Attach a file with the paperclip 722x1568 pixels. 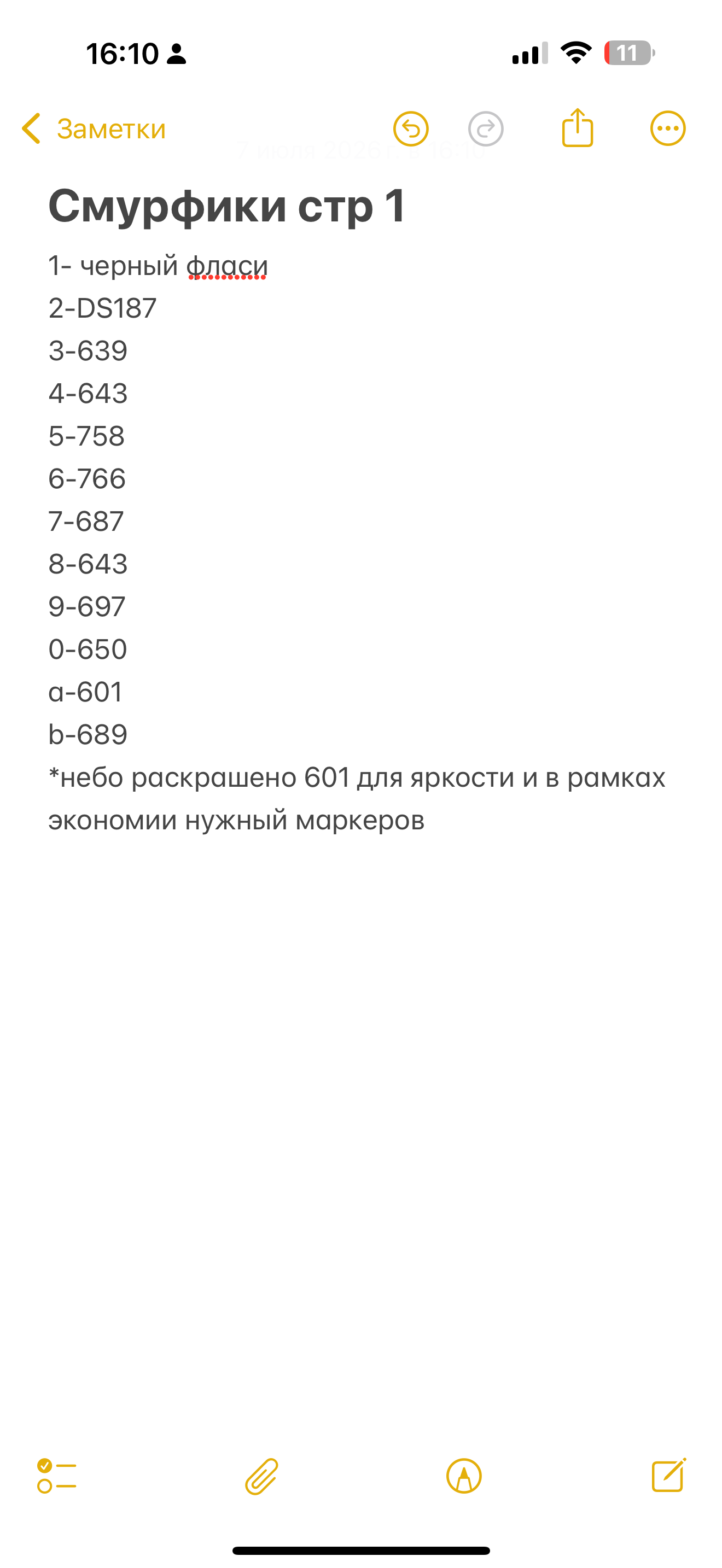[262, 1476]
